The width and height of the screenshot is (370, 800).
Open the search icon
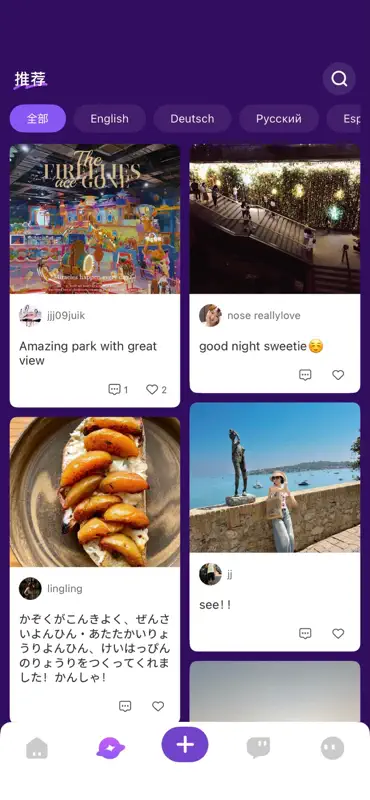coord(339,79)
